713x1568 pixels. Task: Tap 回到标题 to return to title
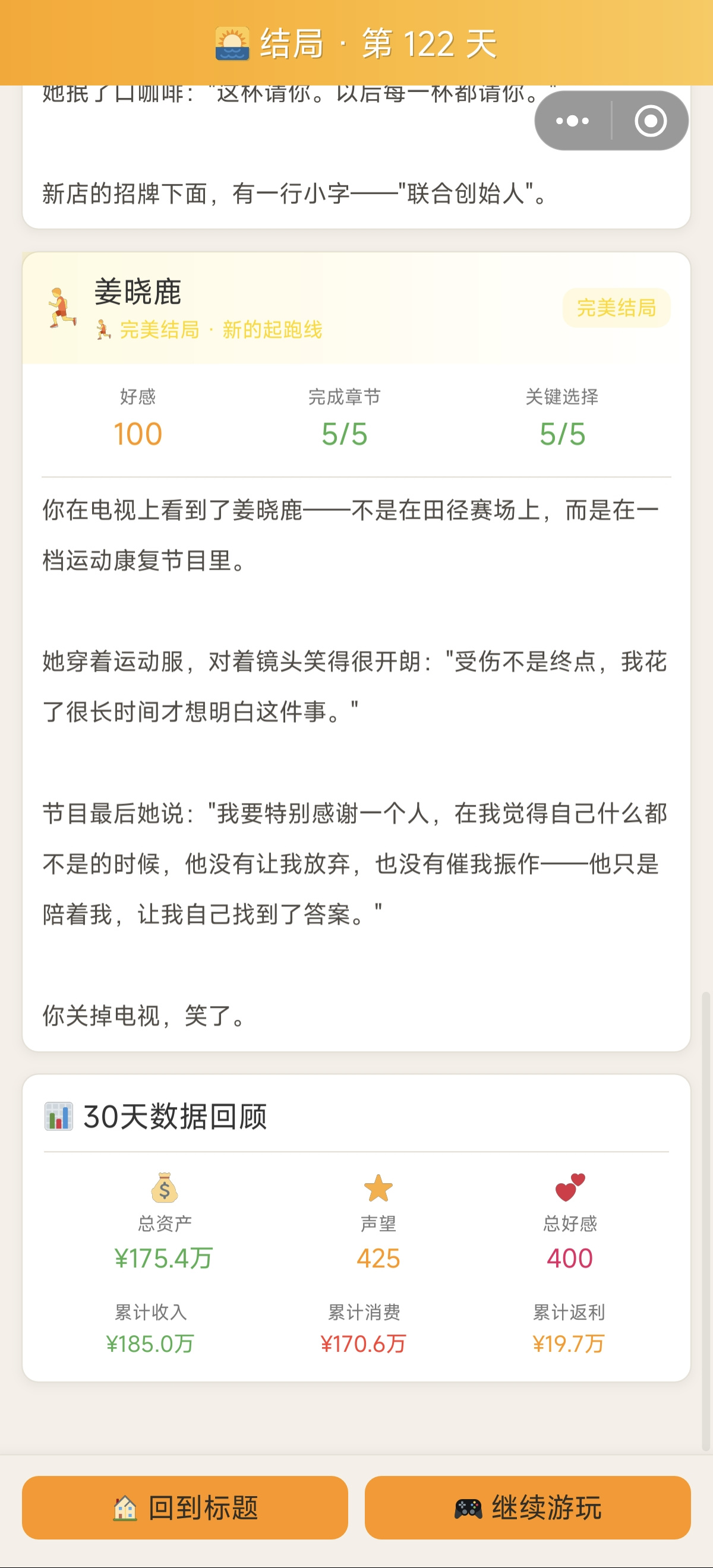185,1507
